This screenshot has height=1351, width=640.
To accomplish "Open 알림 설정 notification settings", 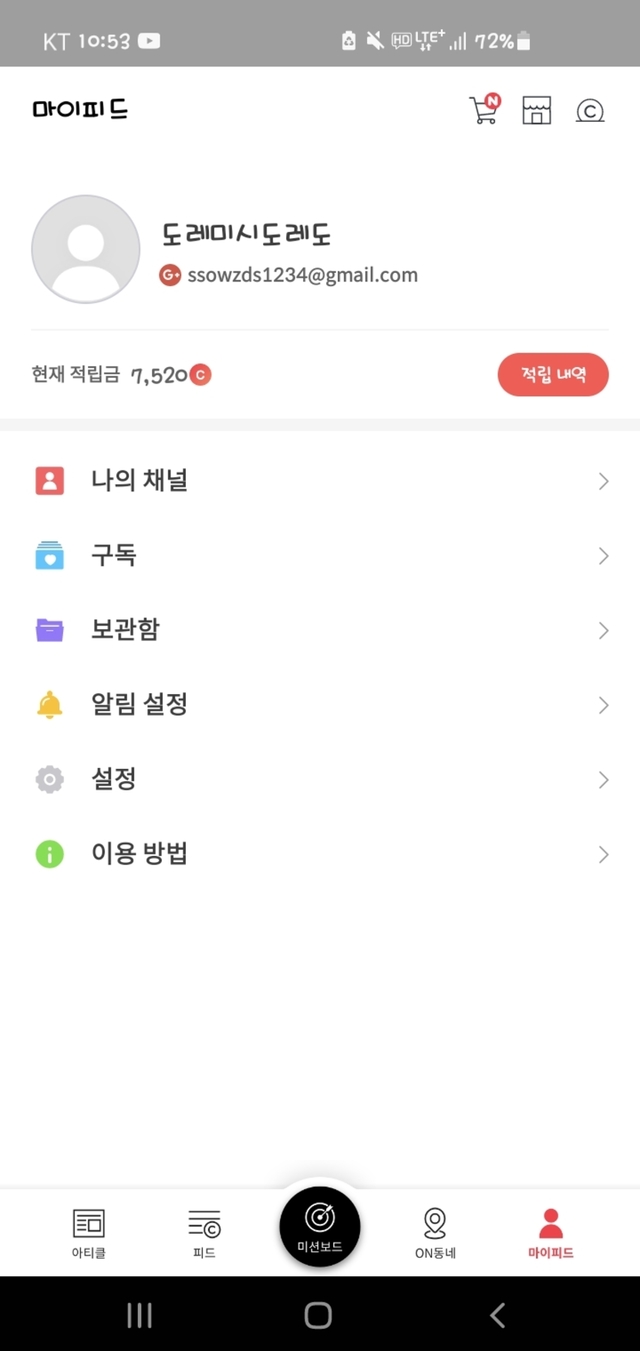I will coord(320,705).
